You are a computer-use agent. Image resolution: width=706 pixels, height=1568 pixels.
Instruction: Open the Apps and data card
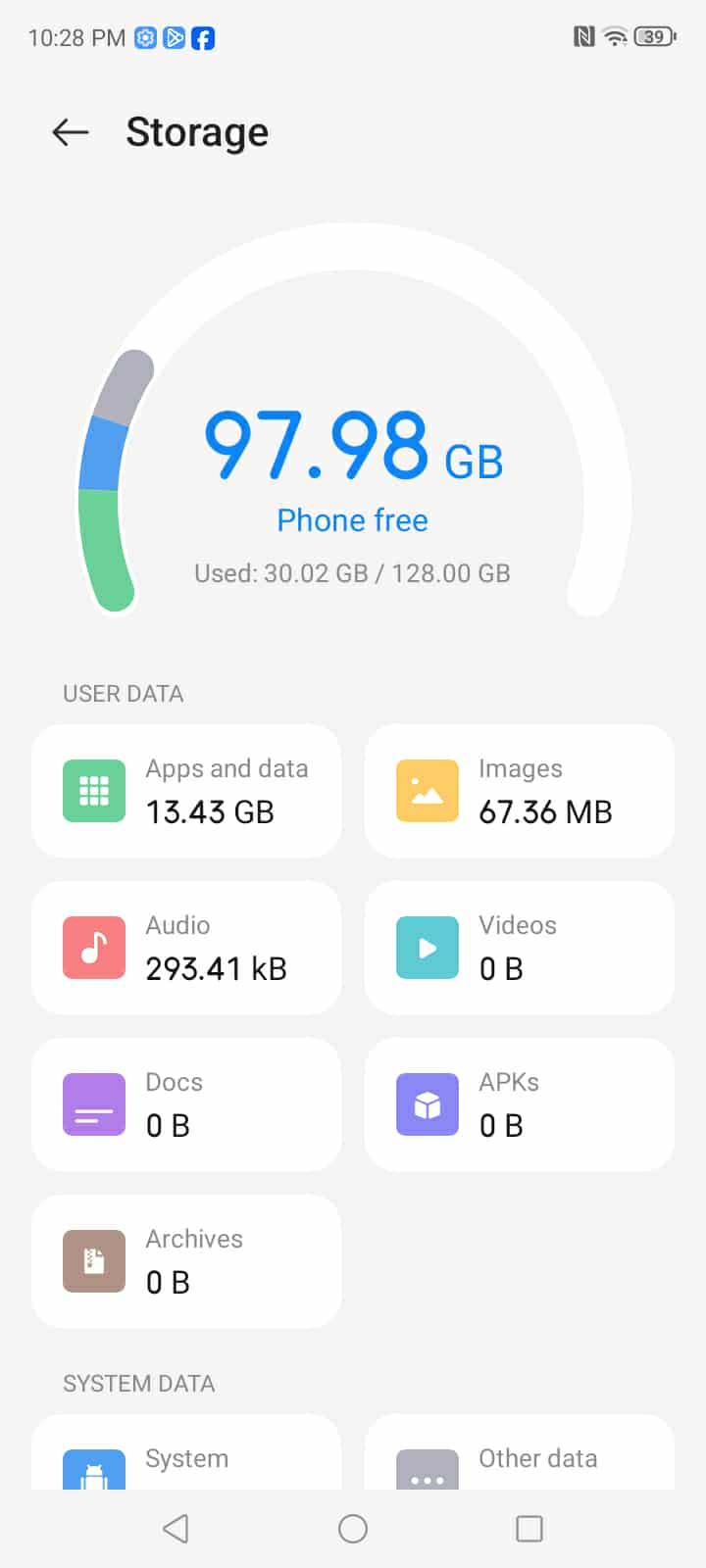click(x=186, y=791)
